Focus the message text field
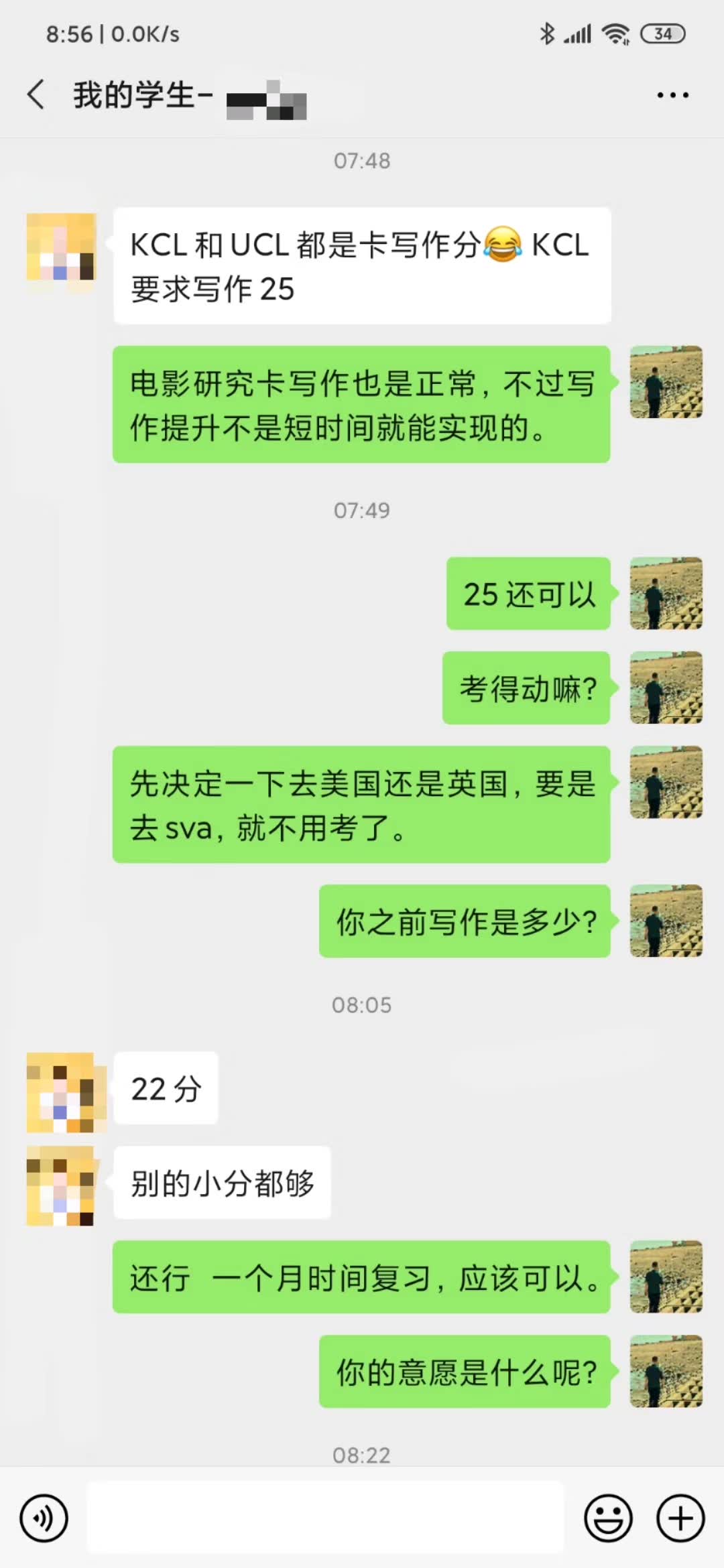Screen dimensions: 724x1568 click(x=325, y=1518)
